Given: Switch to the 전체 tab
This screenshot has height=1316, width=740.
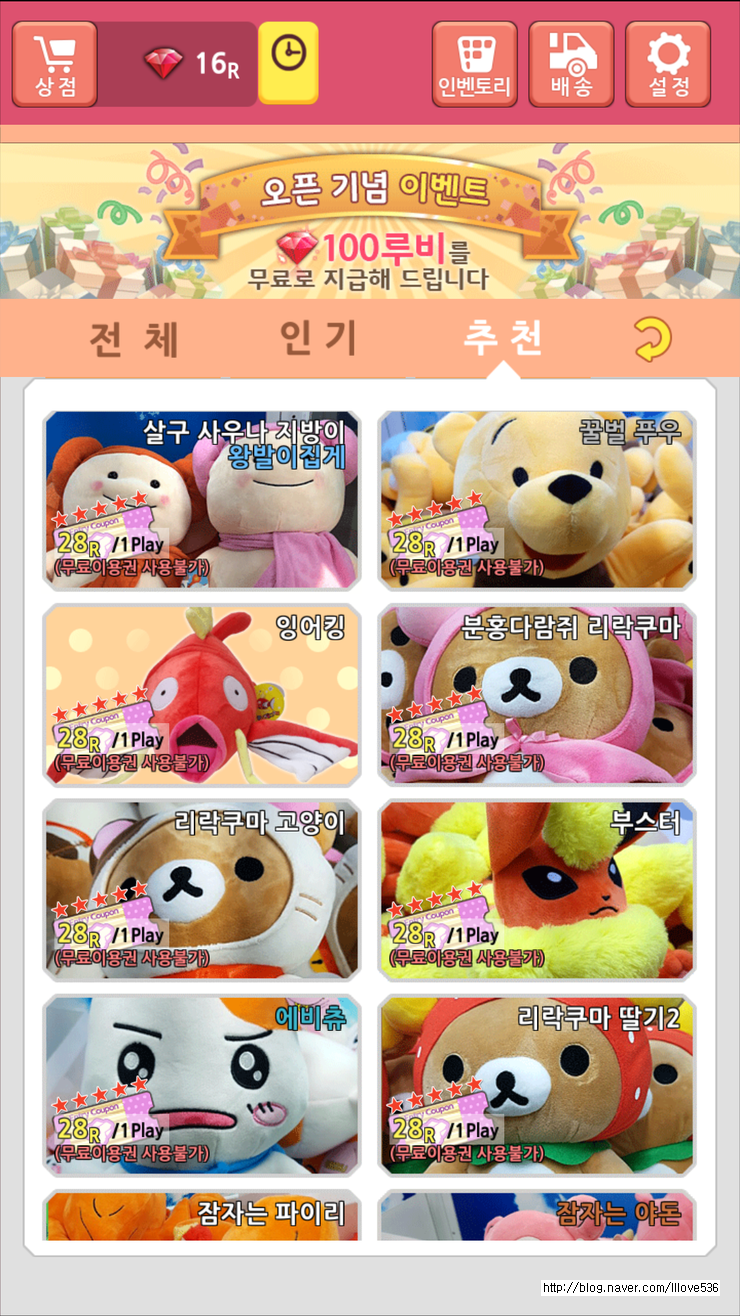Looking at the screenshot, I should click(x=135, y=339).
